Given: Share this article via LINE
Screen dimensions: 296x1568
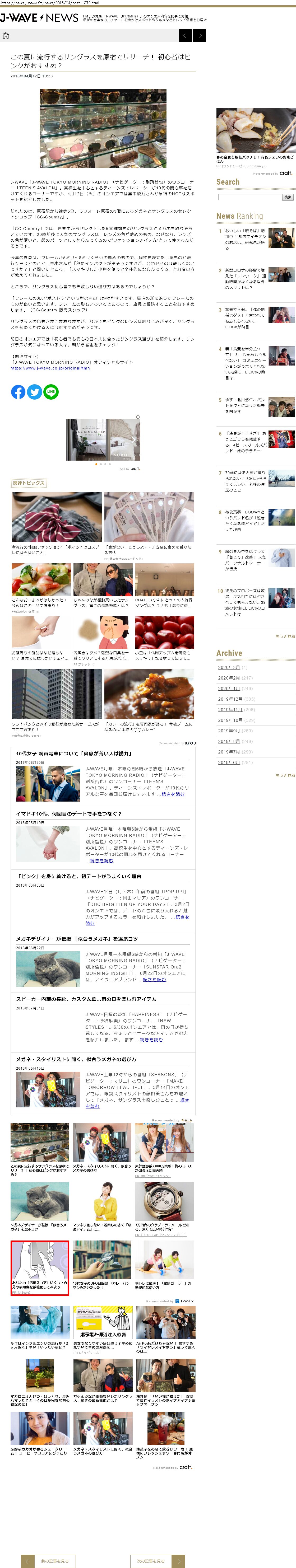Looking at the screenshot, I should pyautogui.click(x=51, y=392).
